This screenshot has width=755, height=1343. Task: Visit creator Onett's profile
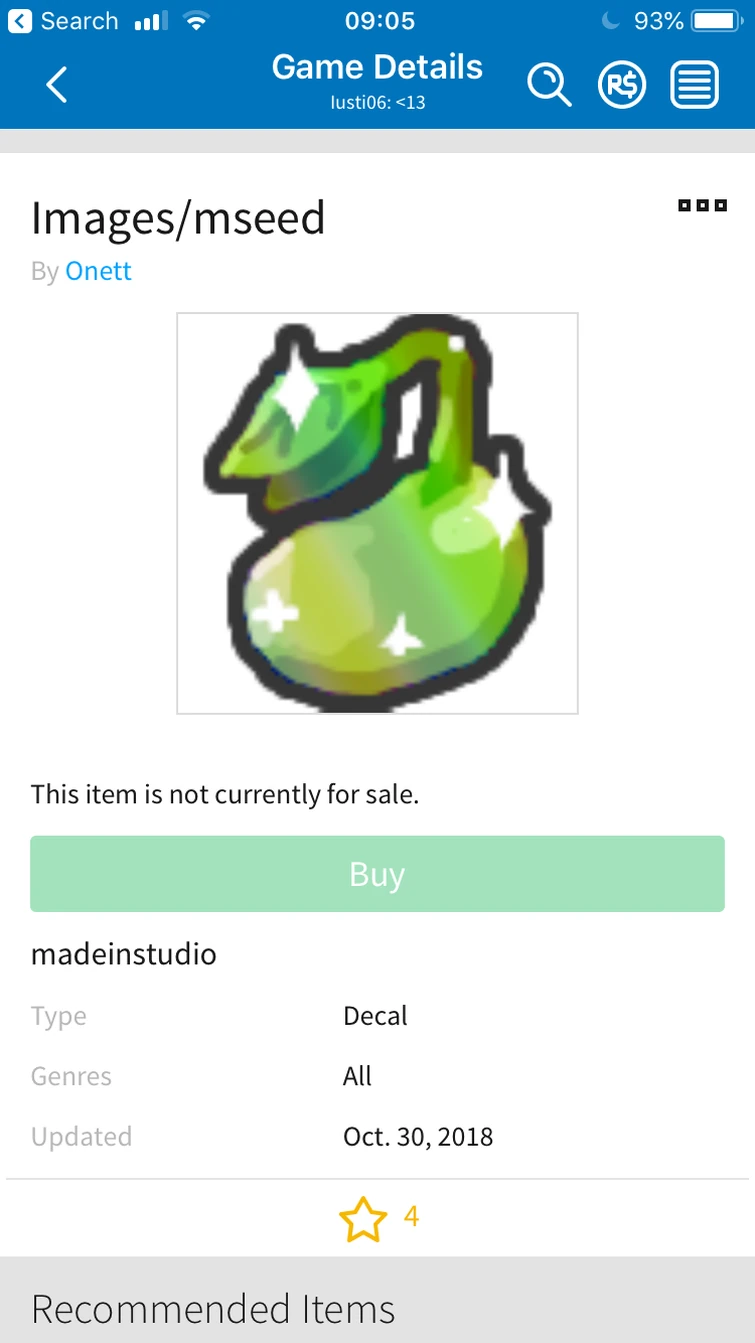pyautogui.click(x=98, y=271)
